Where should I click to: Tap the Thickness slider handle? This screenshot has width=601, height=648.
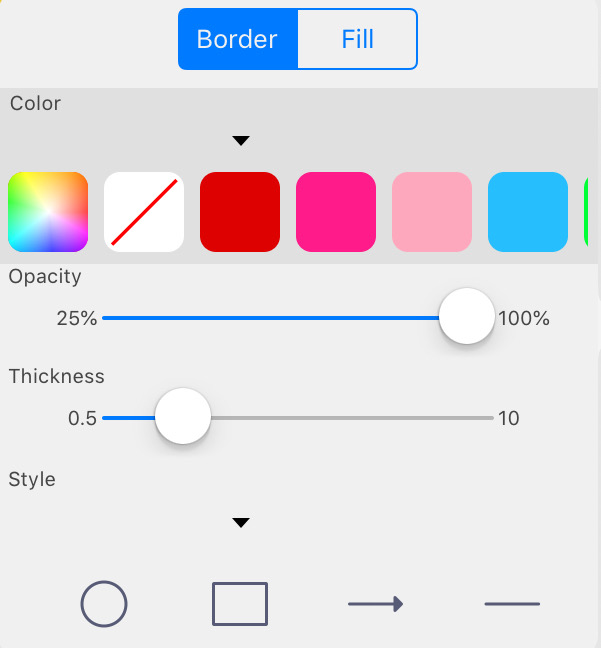(x=183, y=416)
